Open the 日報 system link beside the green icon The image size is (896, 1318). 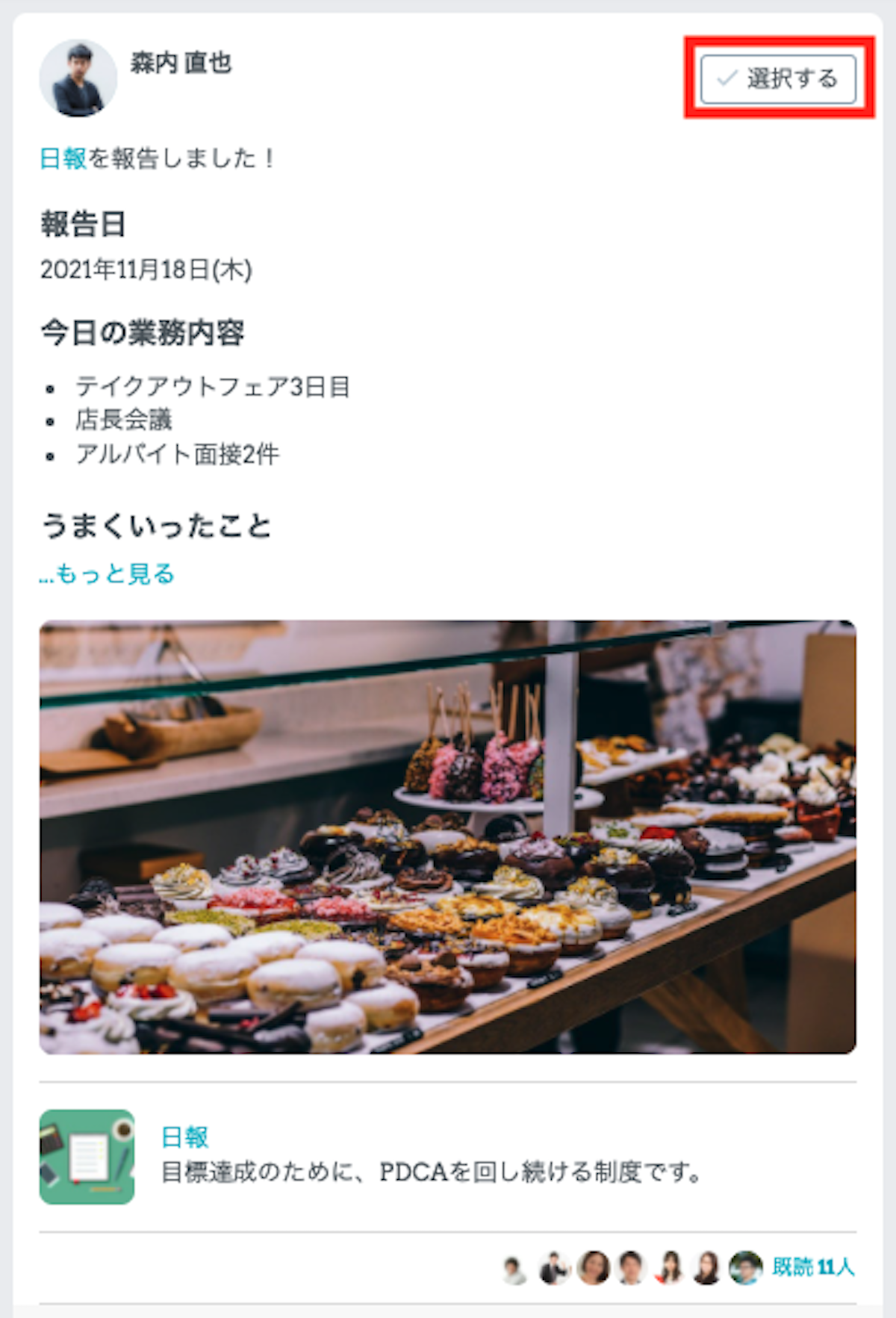(x=184, y=1137)
